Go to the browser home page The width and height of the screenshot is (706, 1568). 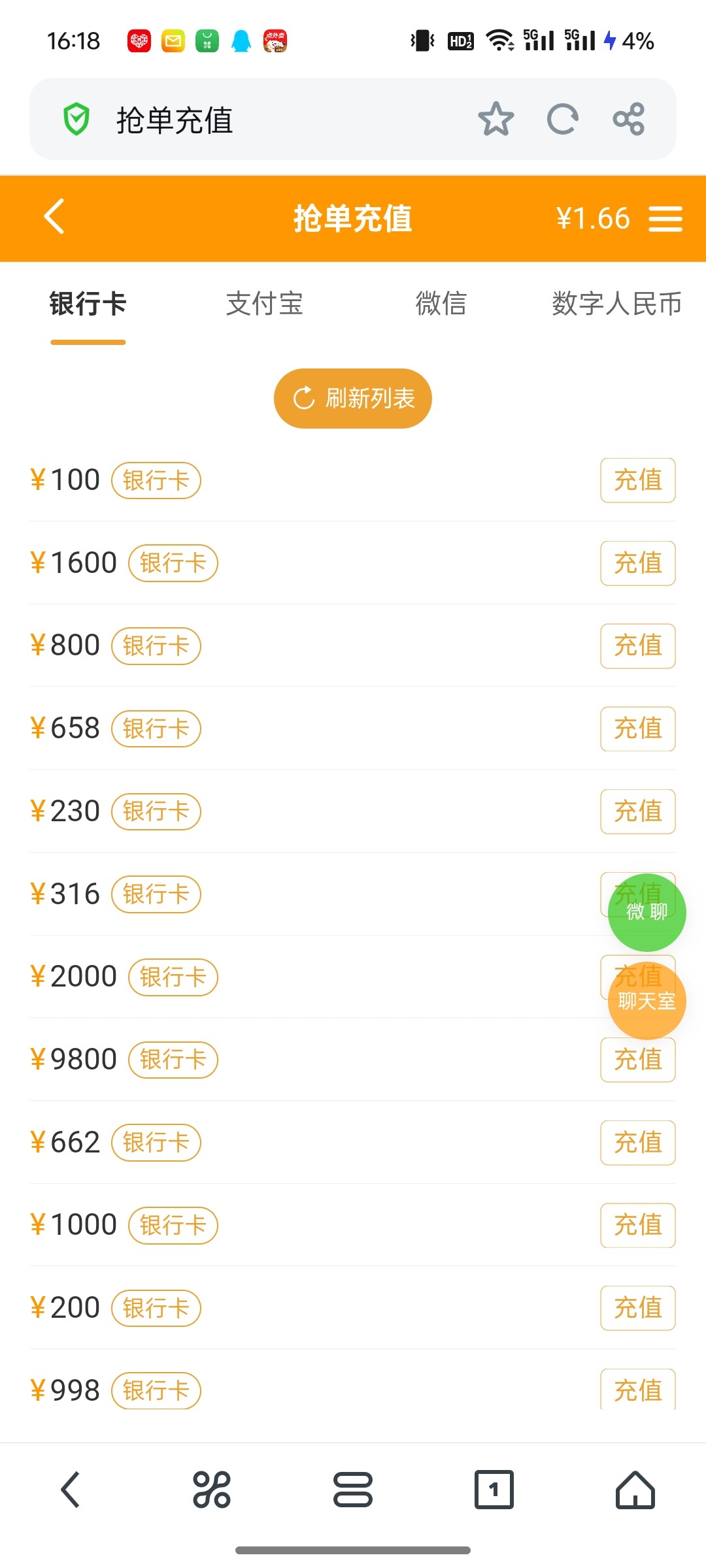coord(635,1490)
